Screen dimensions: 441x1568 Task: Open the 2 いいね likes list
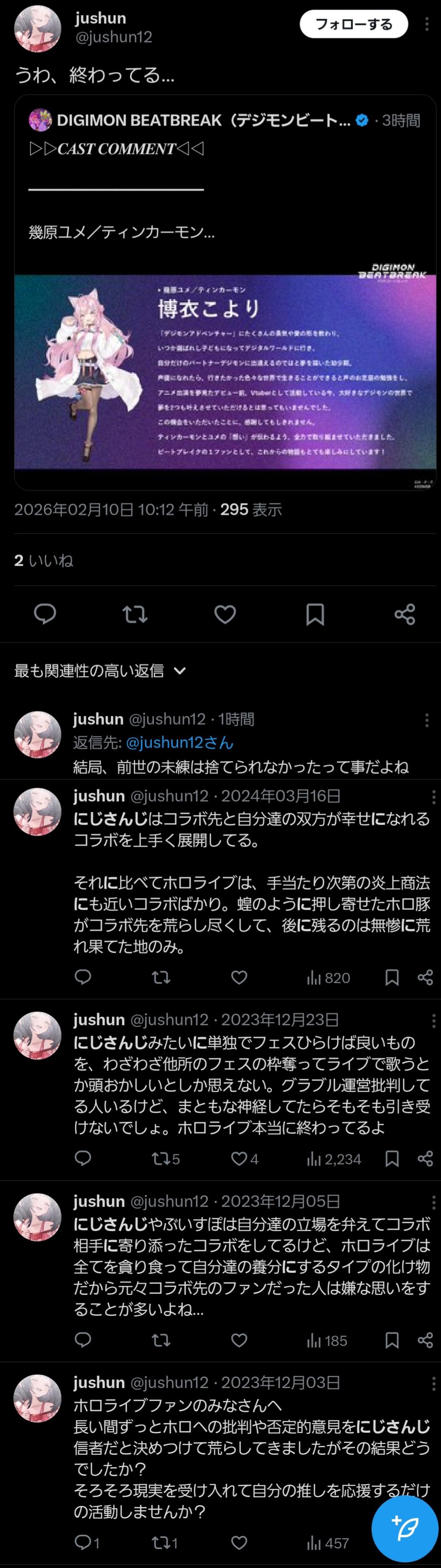(x=44, y=560)
